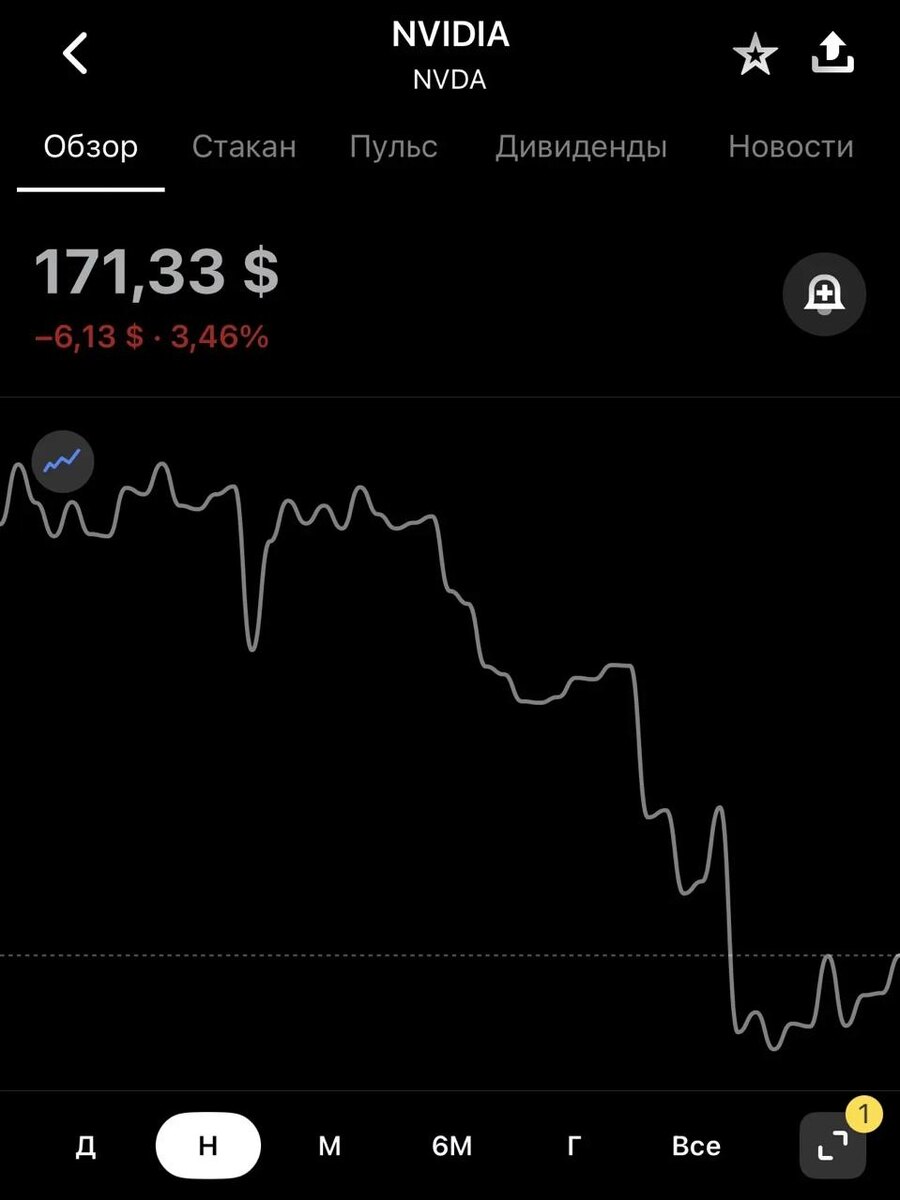This screenshot has height=1200, width=900.
Task: Switch to the Новости tab
Action: point(790,147)
